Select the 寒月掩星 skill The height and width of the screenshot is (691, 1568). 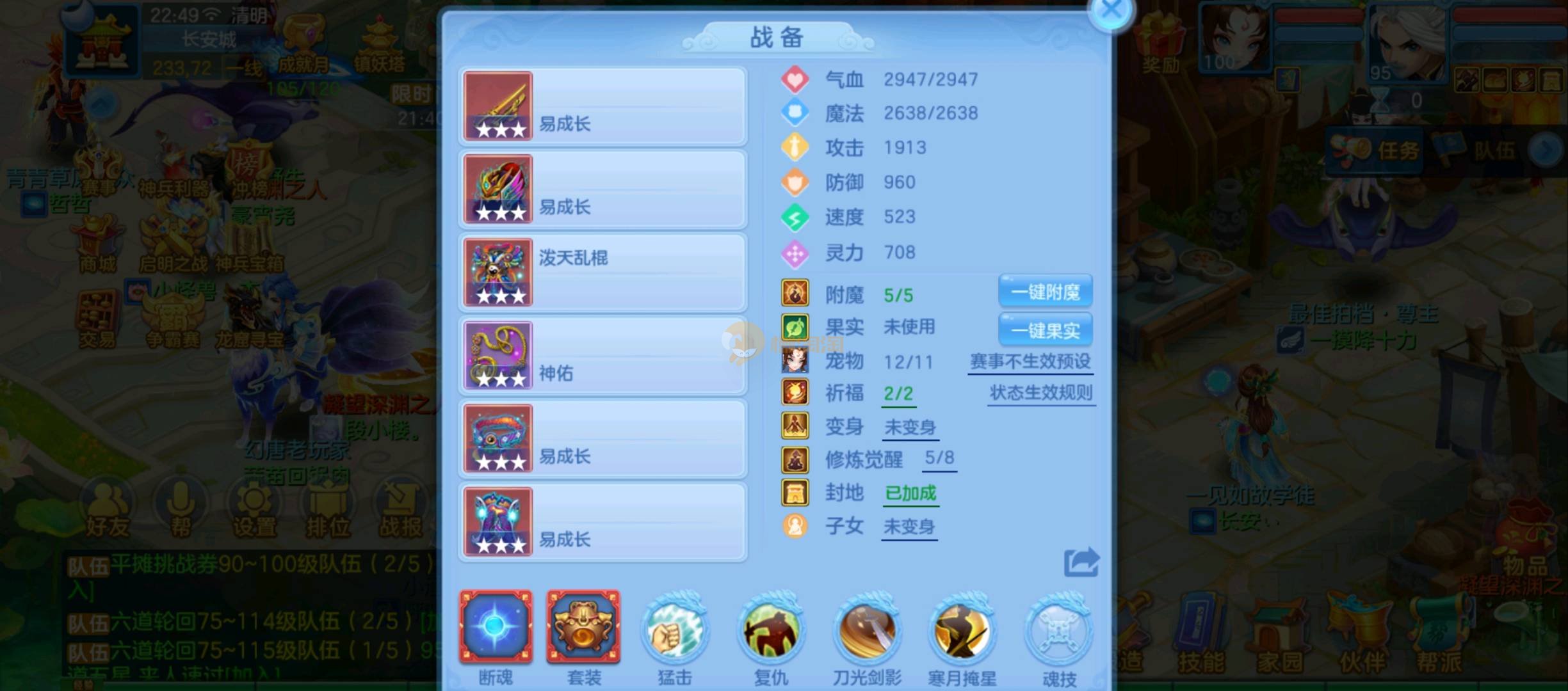(x=962, y=630)
